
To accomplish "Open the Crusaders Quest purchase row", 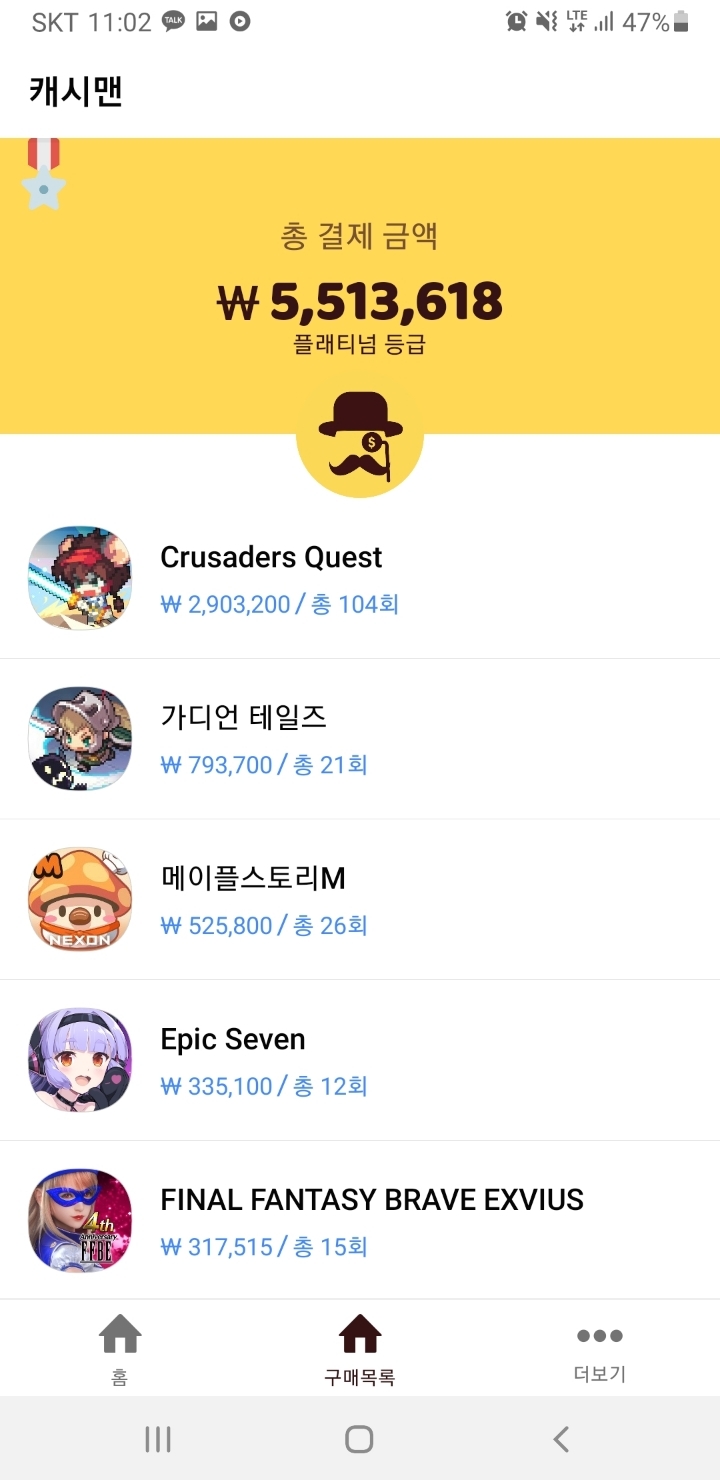I will click(360, 578).
